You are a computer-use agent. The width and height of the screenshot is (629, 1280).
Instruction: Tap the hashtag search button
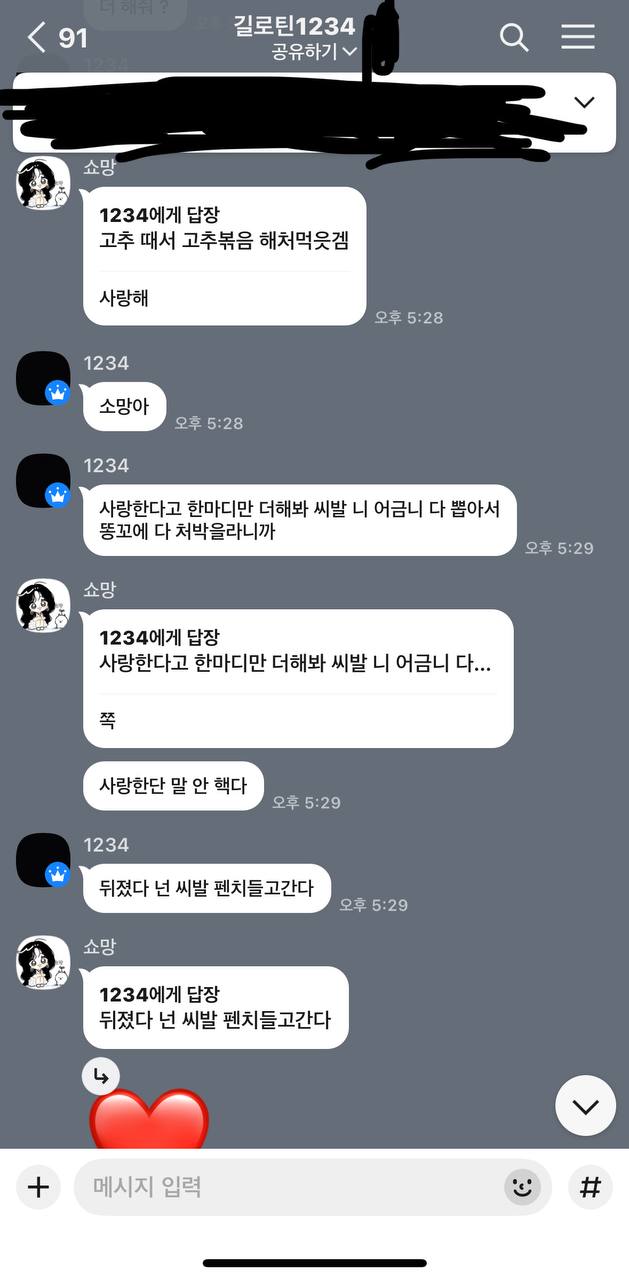click(x=590, y=1187)
